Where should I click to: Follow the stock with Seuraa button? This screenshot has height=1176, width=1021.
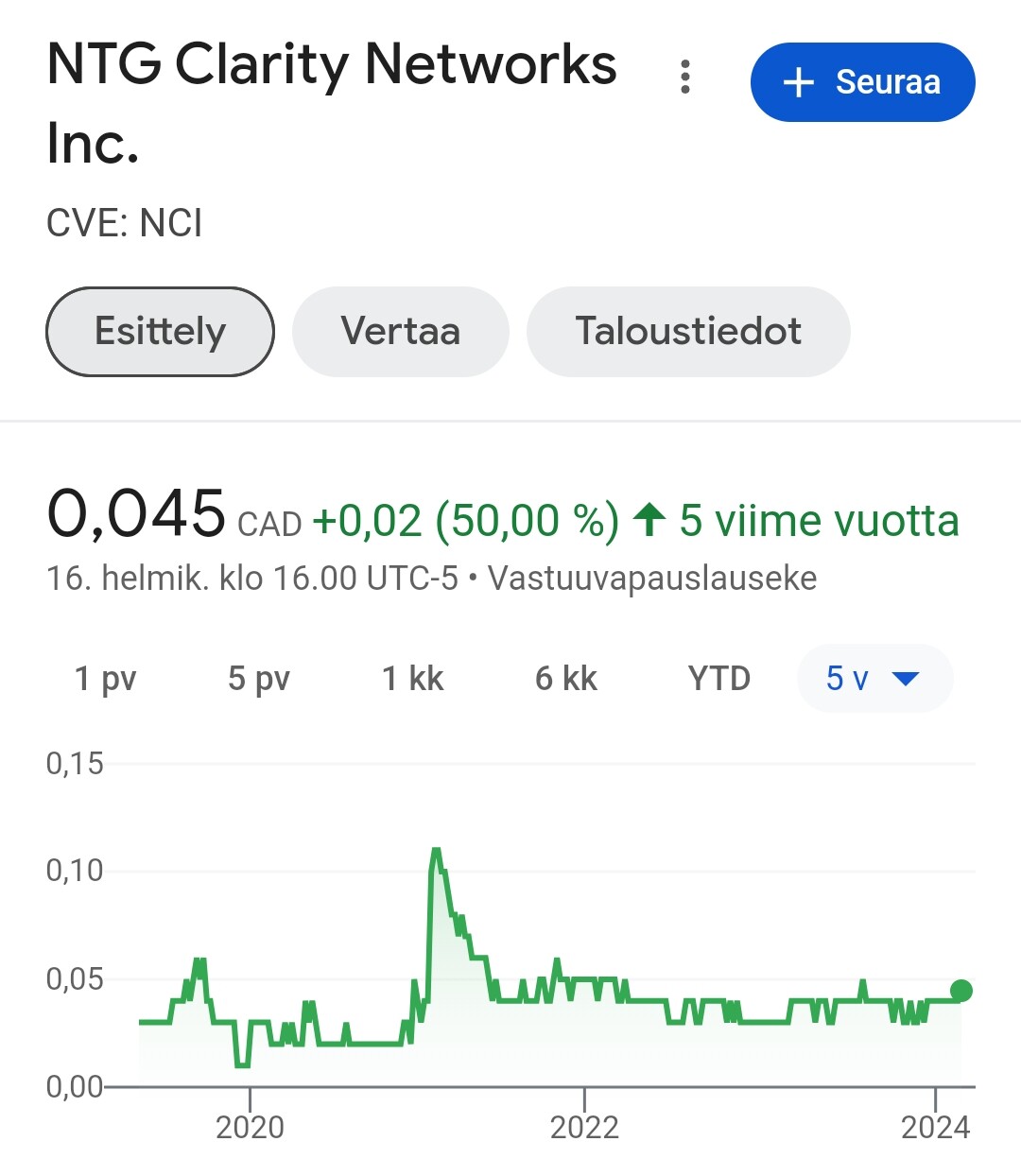862,82
